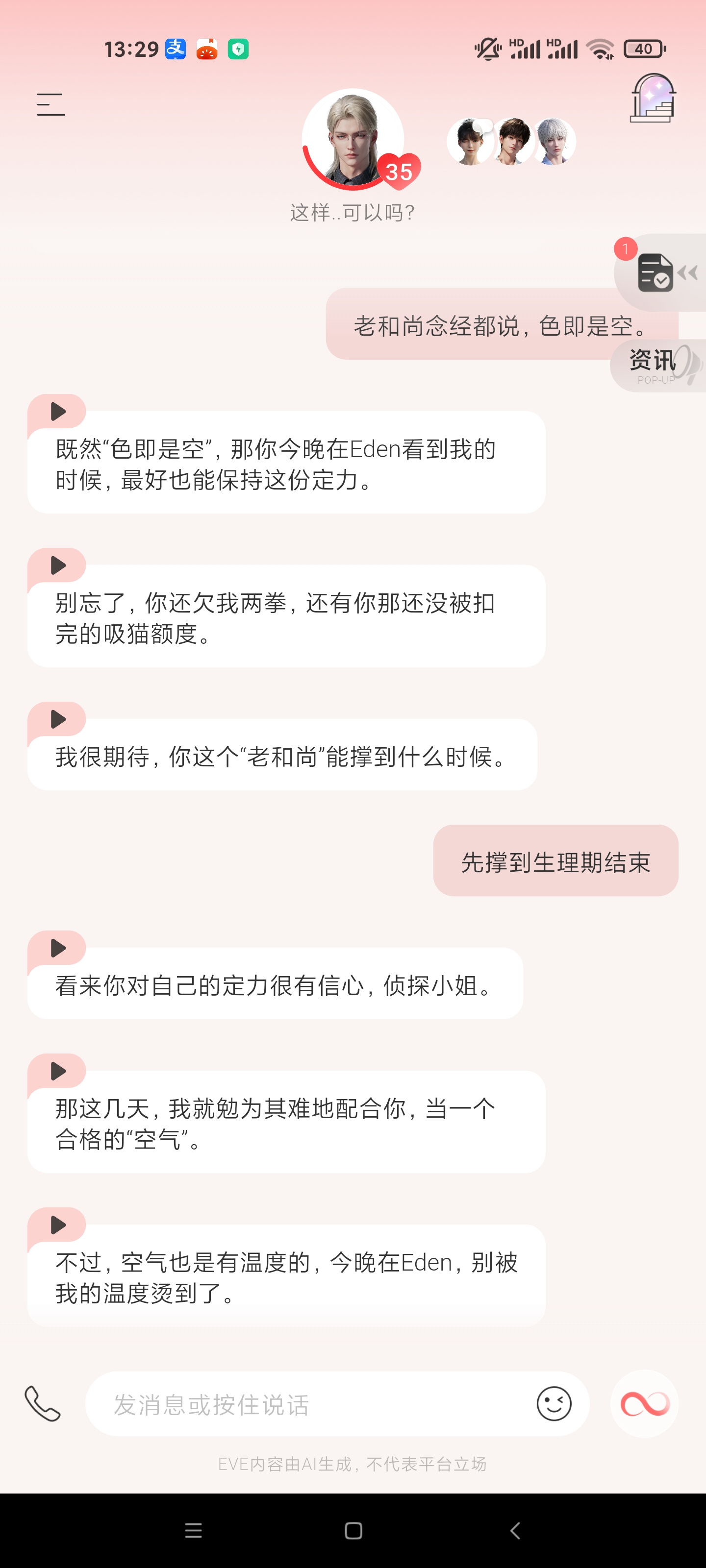Go back using system navigation
This screenshot has height=1568, width=706.
point(515,1530)
